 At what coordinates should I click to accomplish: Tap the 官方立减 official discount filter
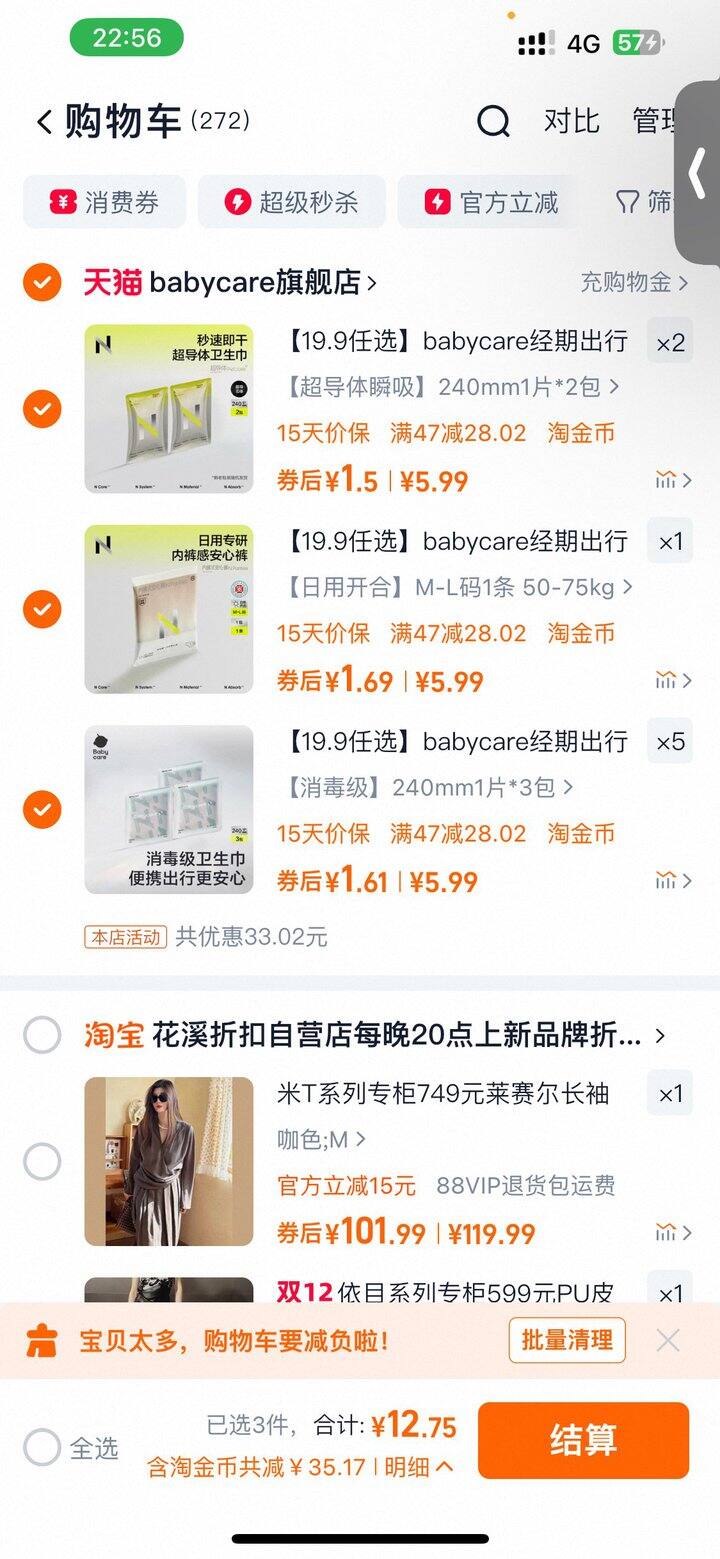click(487, 201)
